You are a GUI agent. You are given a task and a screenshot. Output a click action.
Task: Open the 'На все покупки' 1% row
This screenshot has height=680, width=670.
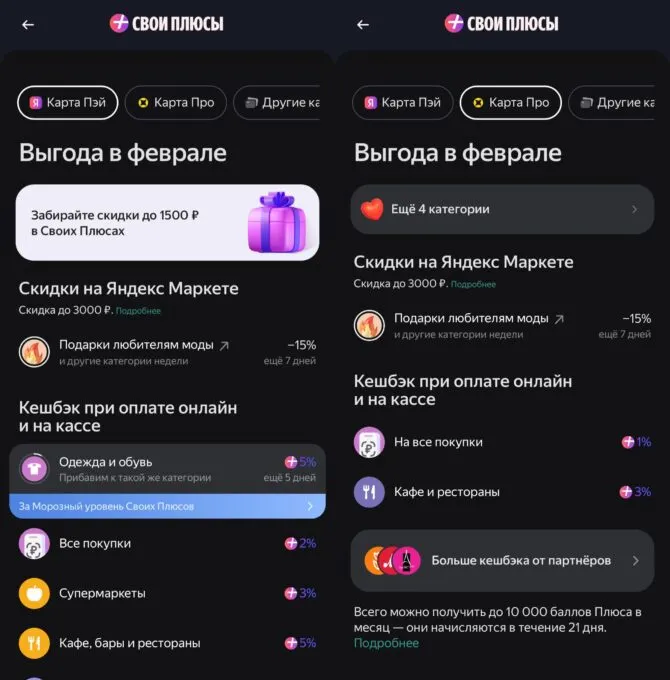502,442
